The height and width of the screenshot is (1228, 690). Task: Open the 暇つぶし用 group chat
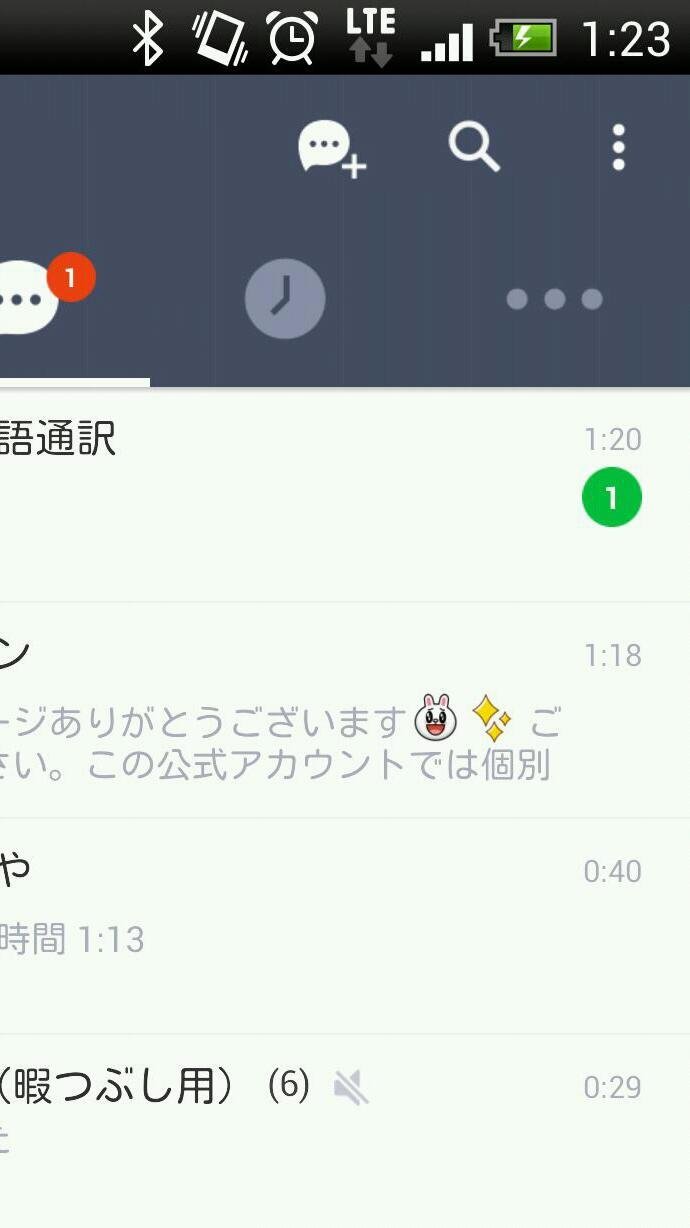point(300,1120)
